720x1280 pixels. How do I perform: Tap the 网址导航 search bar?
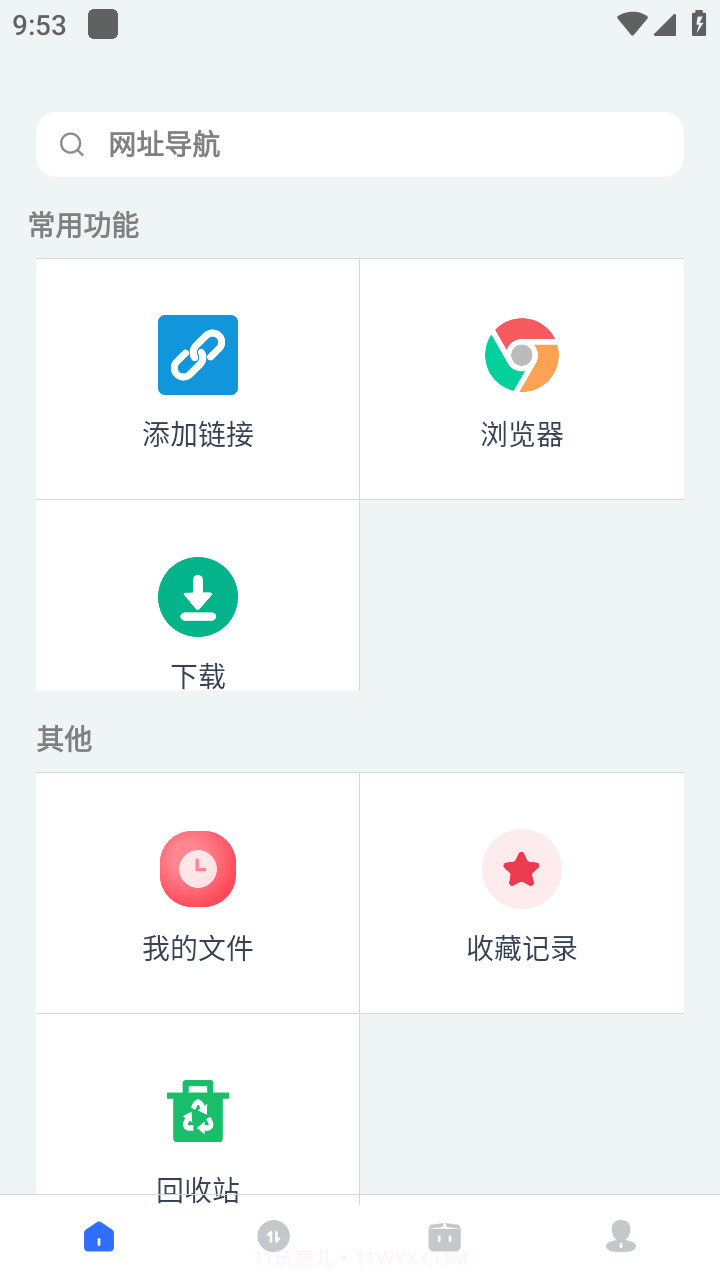tap(360, 144)
